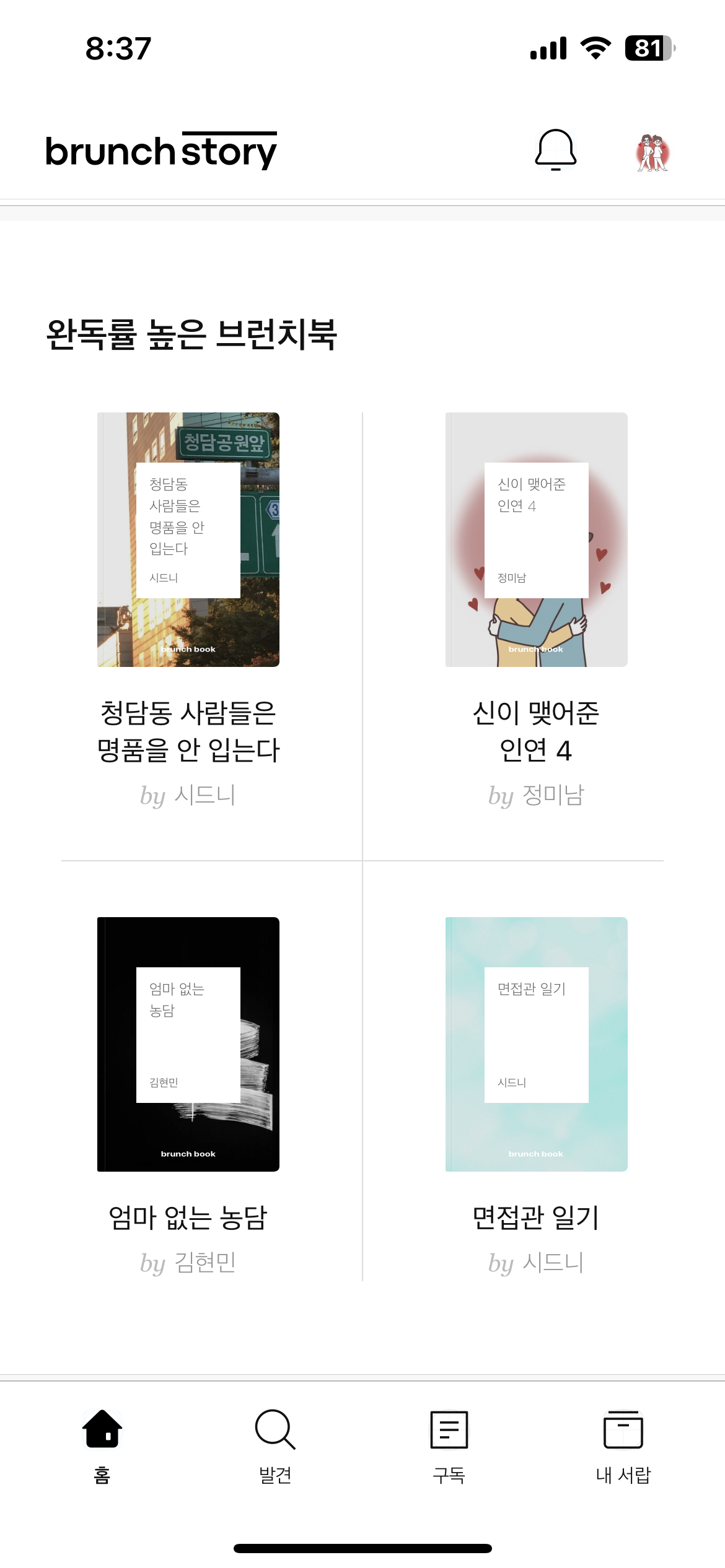
Task: Tap the cellular signal bars icon
Action: pos(548,48)
